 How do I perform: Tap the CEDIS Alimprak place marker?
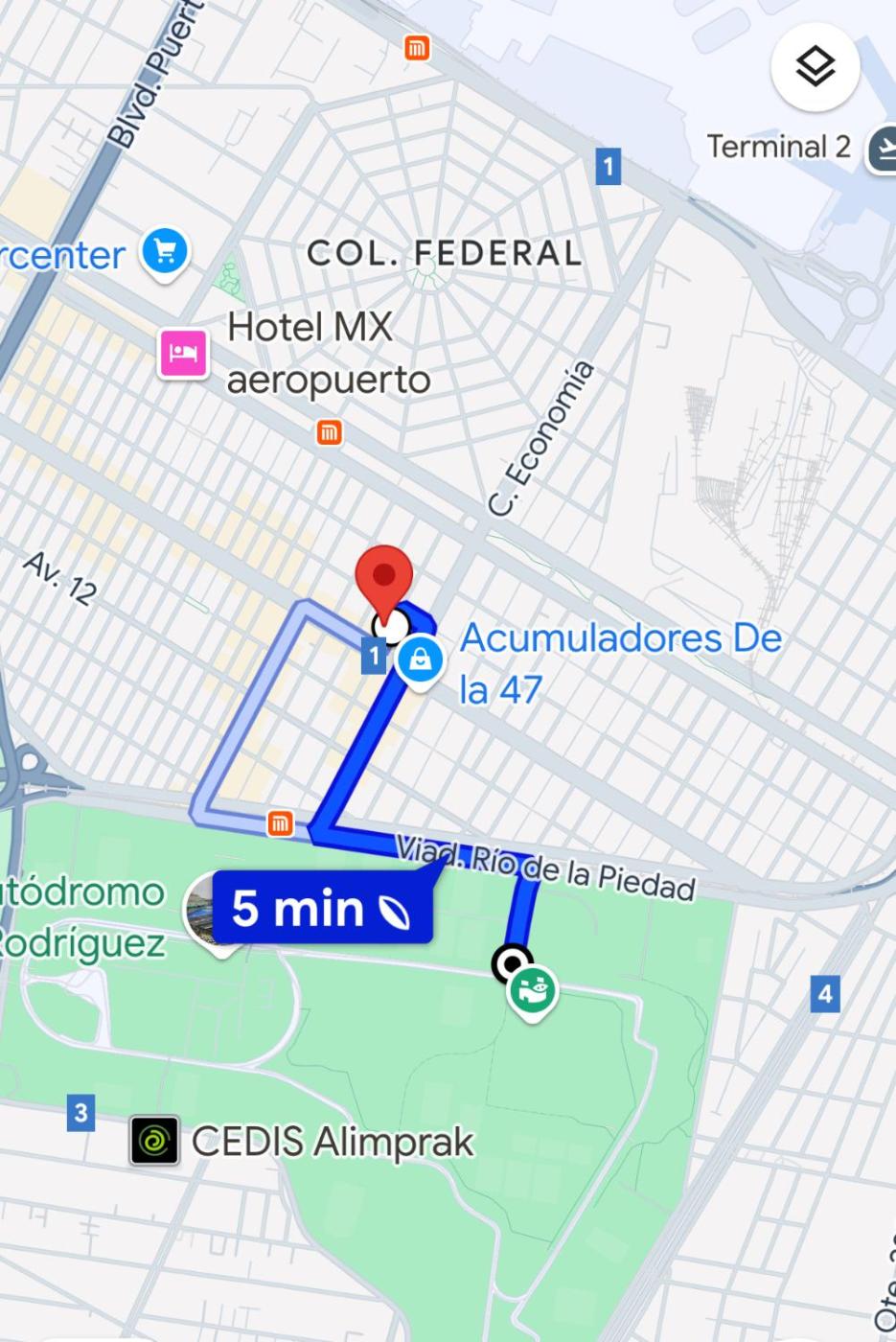[x=154, y=1141]
